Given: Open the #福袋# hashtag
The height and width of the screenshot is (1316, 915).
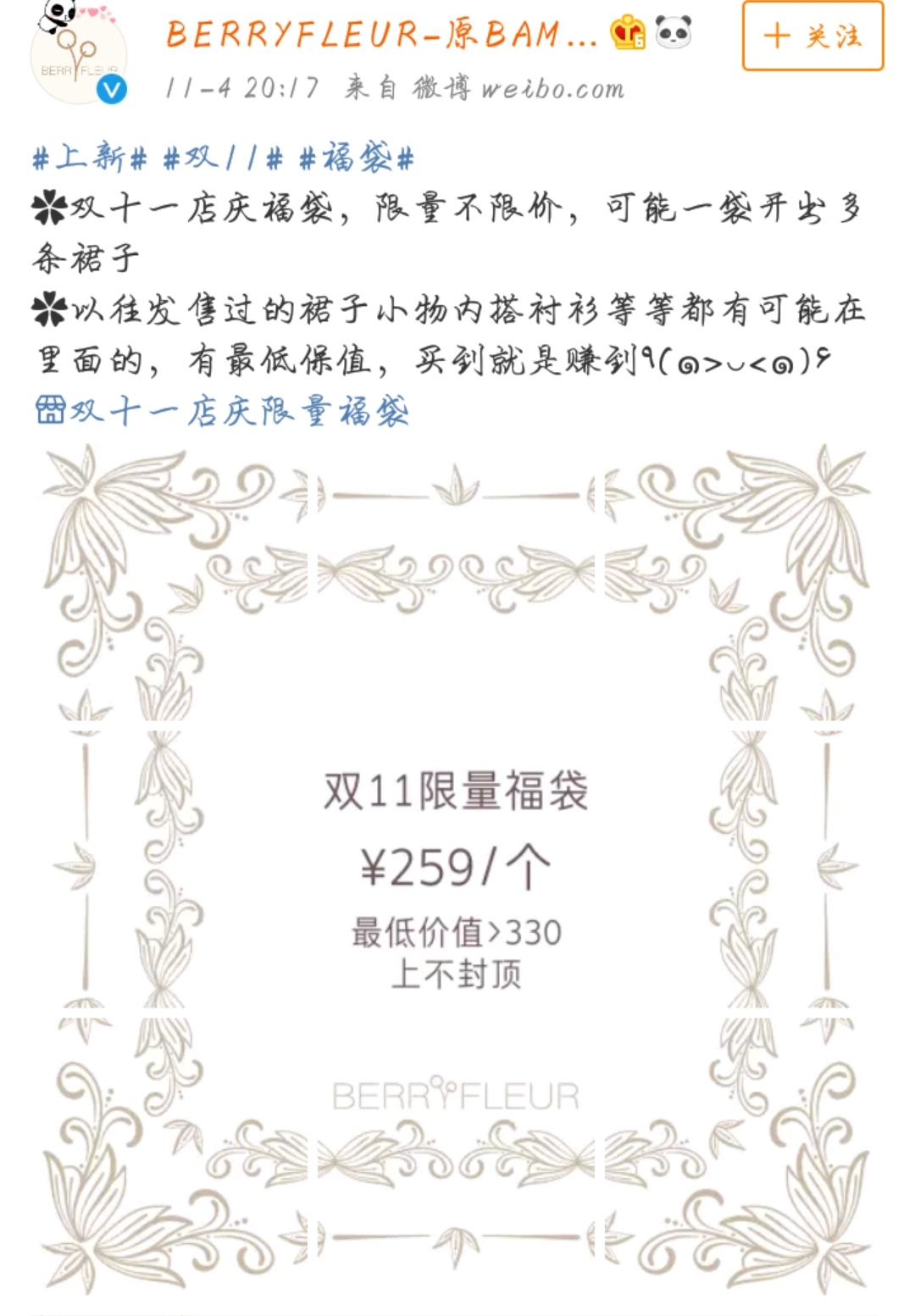Looking at the screenshot, I should (356, 155).
